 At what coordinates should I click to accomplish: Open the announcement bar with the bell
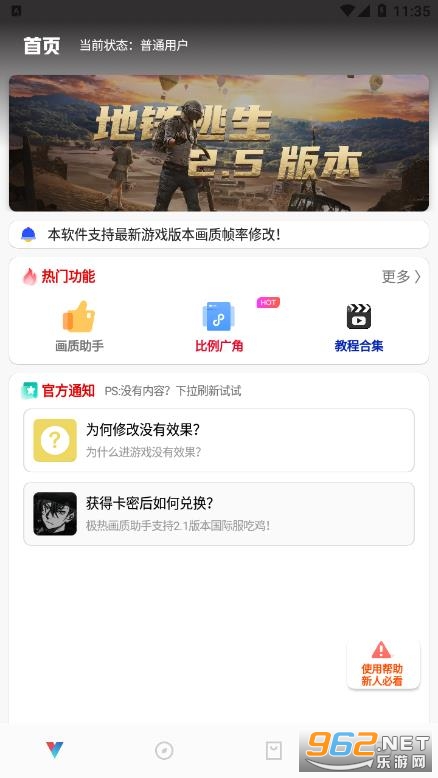(219, 234)
